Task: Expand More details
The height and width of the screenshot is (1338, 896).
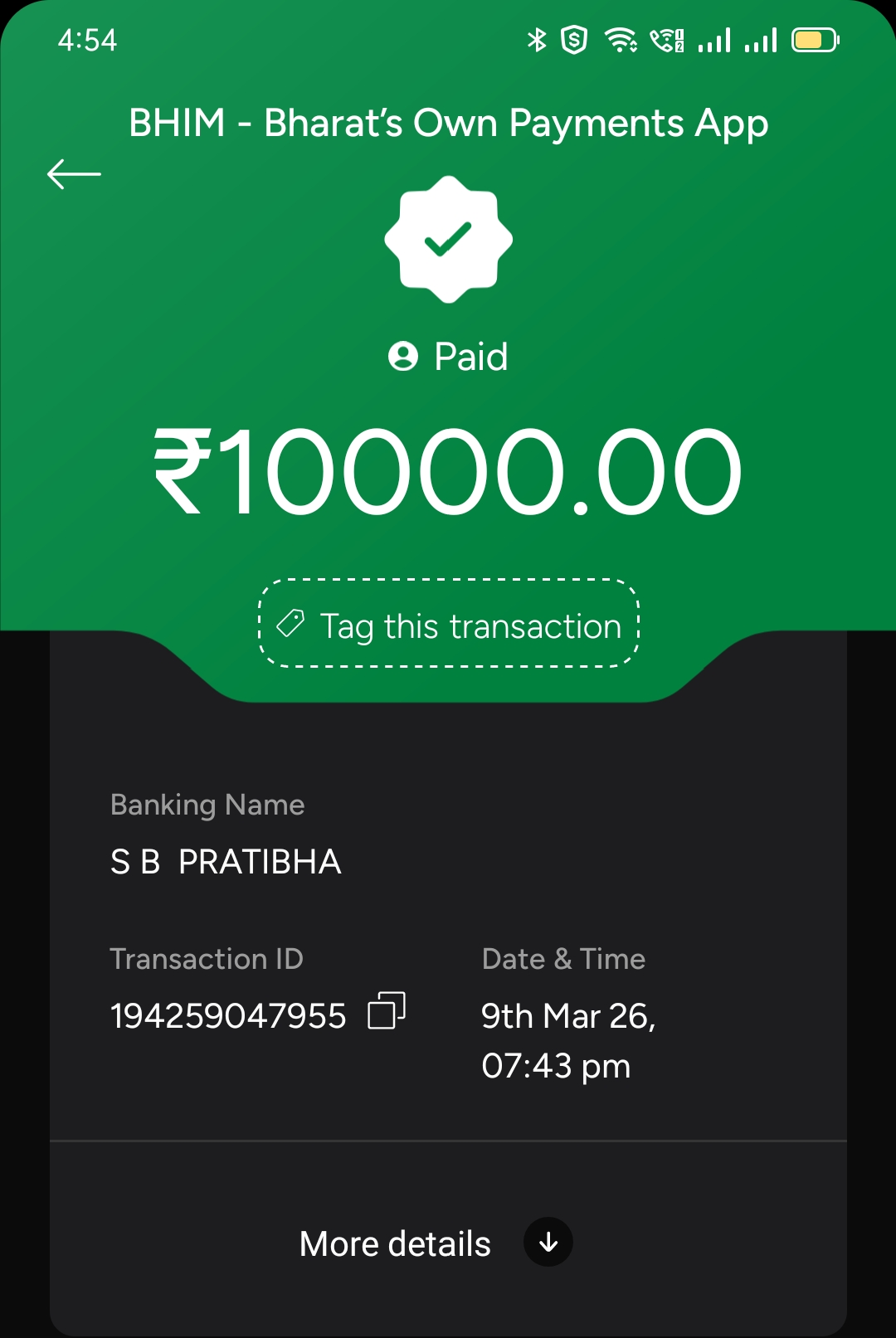Action: point(548,1242)
